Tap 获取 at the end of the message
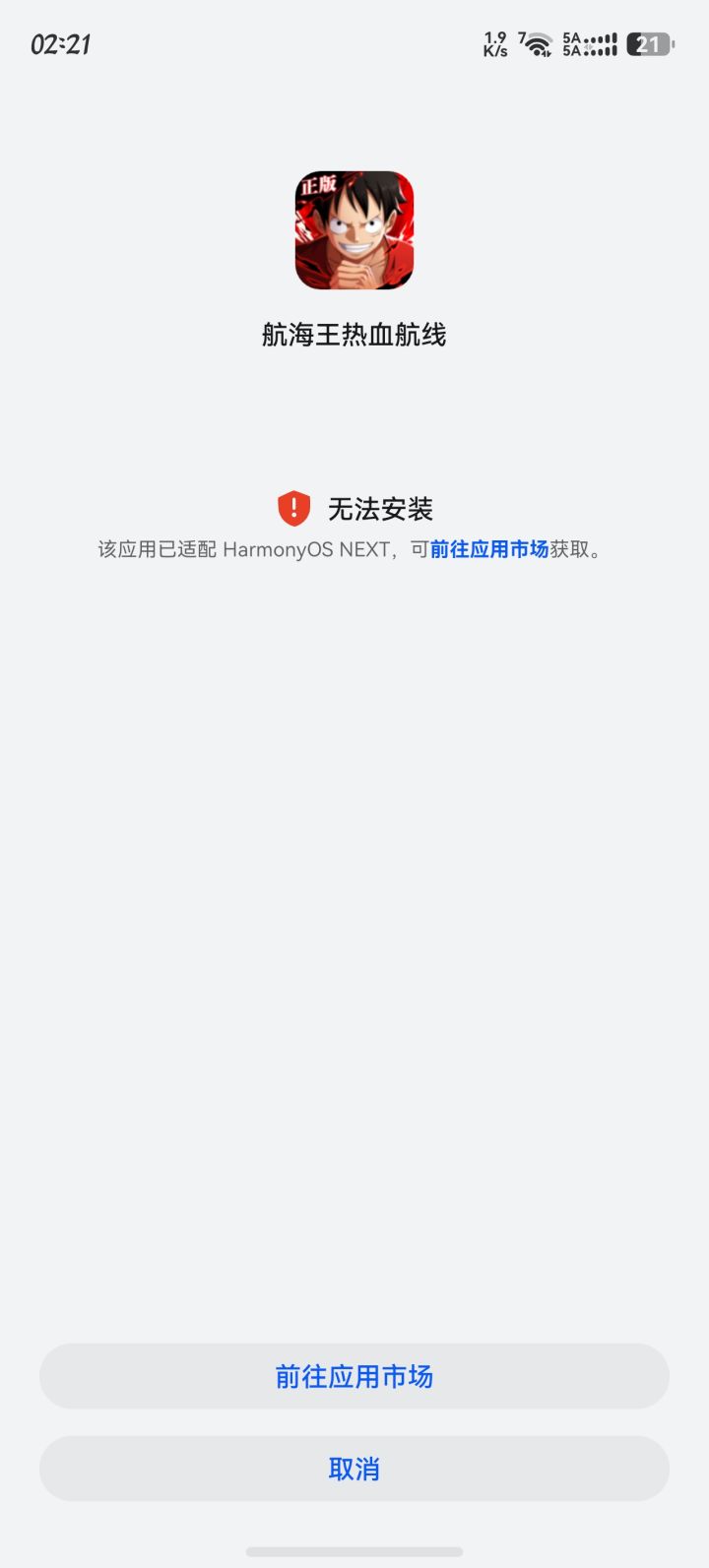The image size is (709, 1568). pos(571,549)
